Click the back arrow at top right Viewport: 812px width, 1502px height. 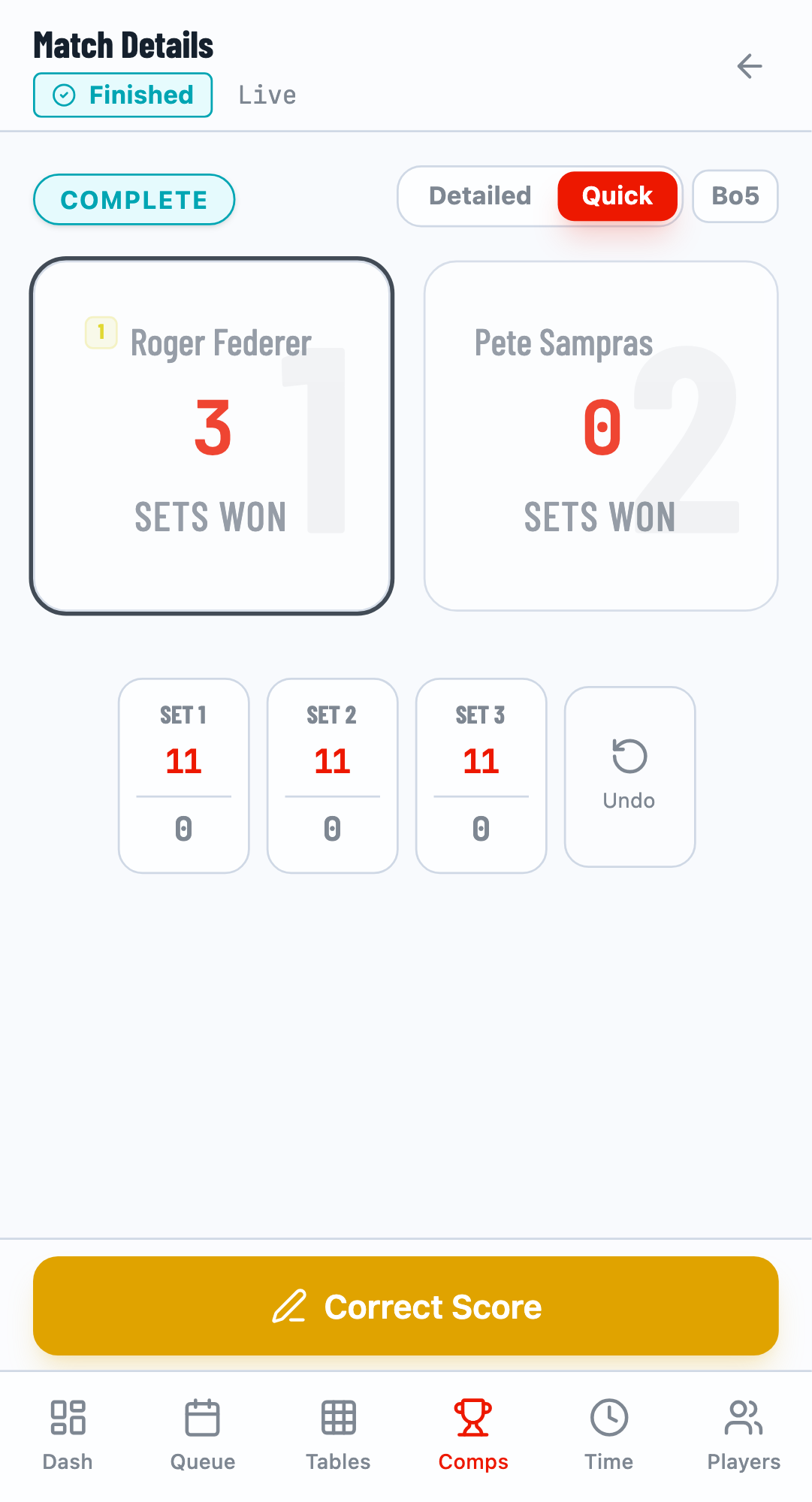click(x=749, y=66)
